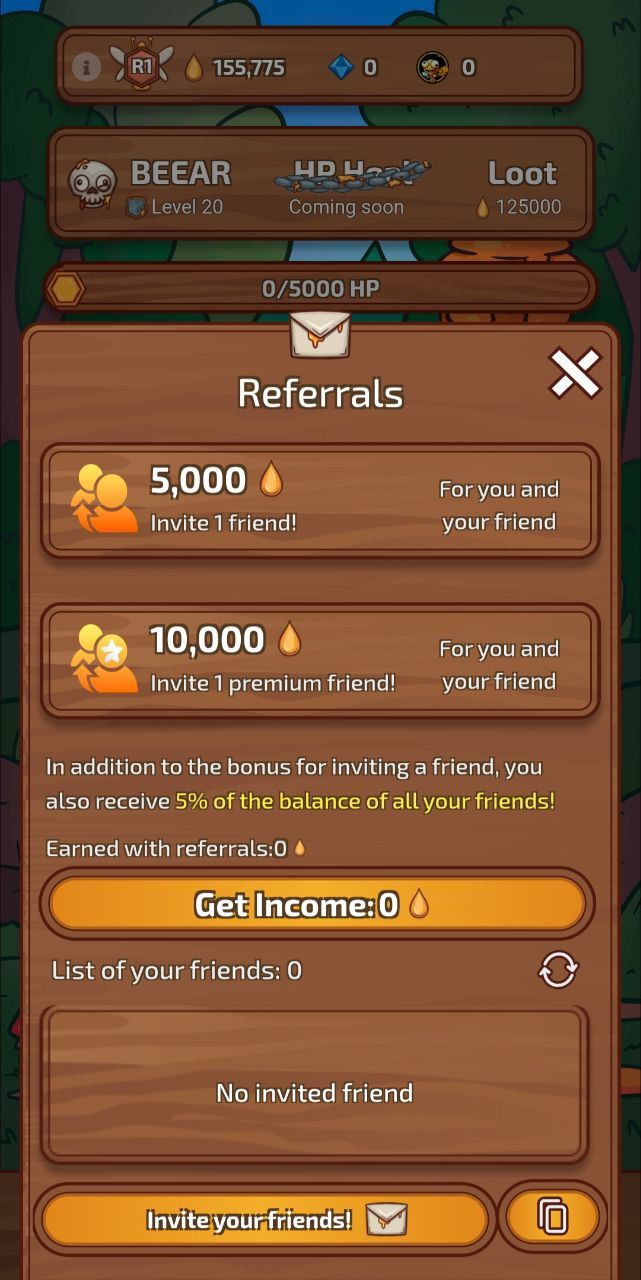The image size is (641, 1280).
Task: Open the info icon in top bar
Action: point(87,68)
